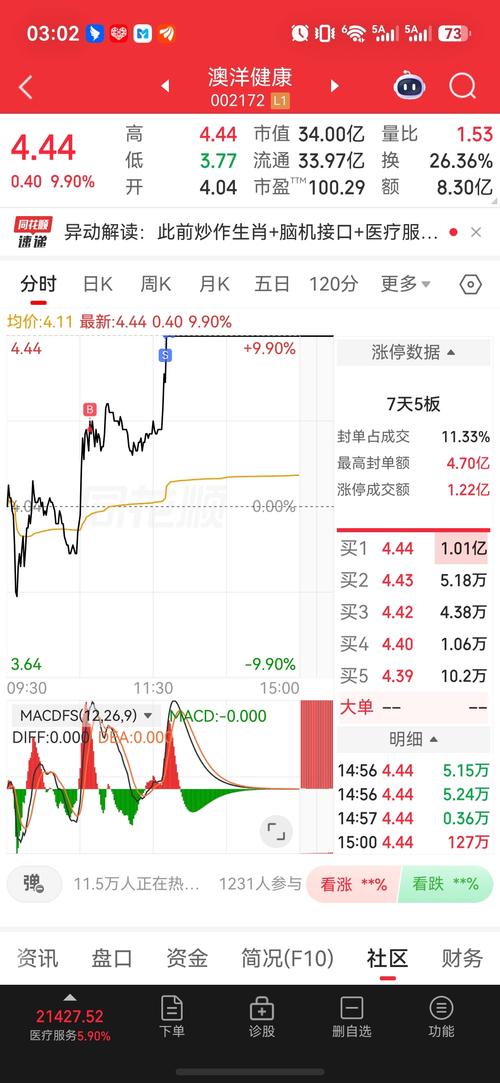Image resolution: width=500 pixels, height=1083 pixels.
Task: Expand the 更多 chart options dropdown
Action: tap(406, 284)
